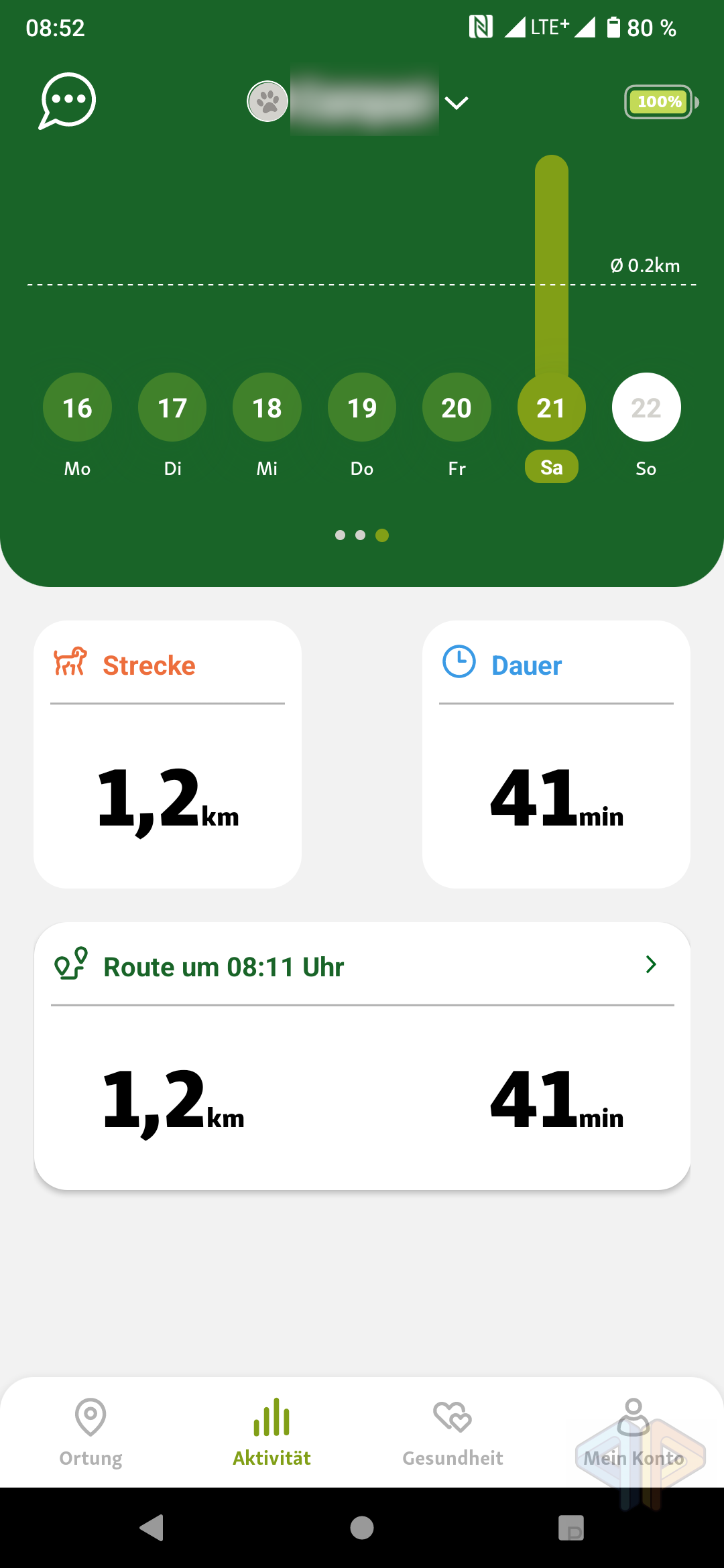This screenshot has height=1568, width=724.
Task: Select Tuesday the 17th
Action: click(172, 407)
